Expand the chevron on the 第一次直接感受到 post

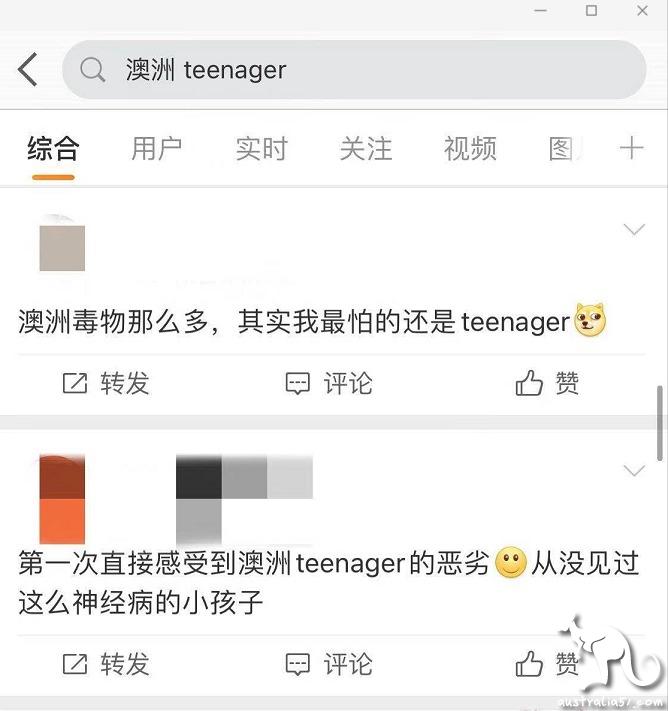click(634, 470)
